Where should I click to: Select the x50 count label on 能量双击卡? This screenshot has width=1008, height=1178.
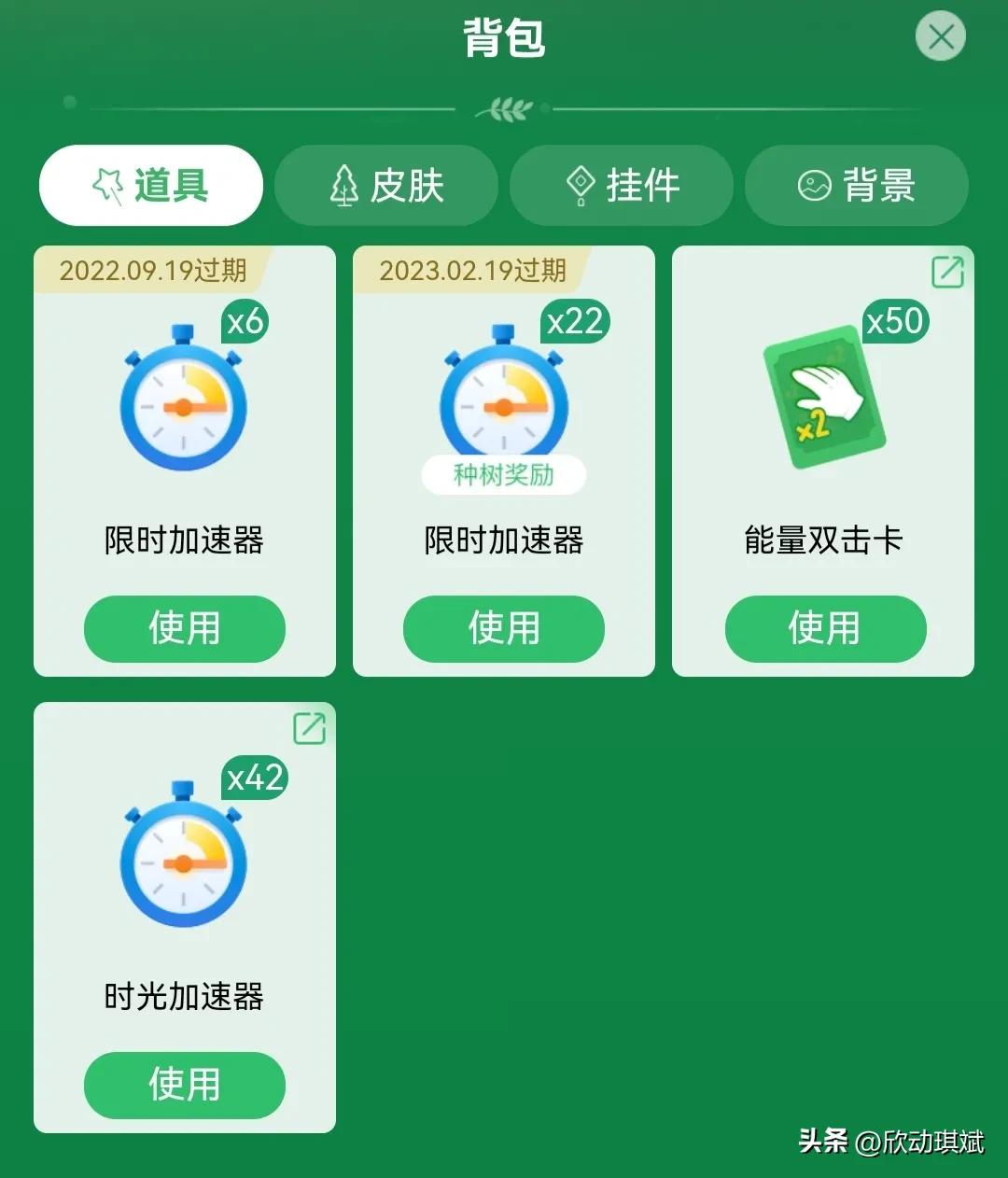pos(895,320)
